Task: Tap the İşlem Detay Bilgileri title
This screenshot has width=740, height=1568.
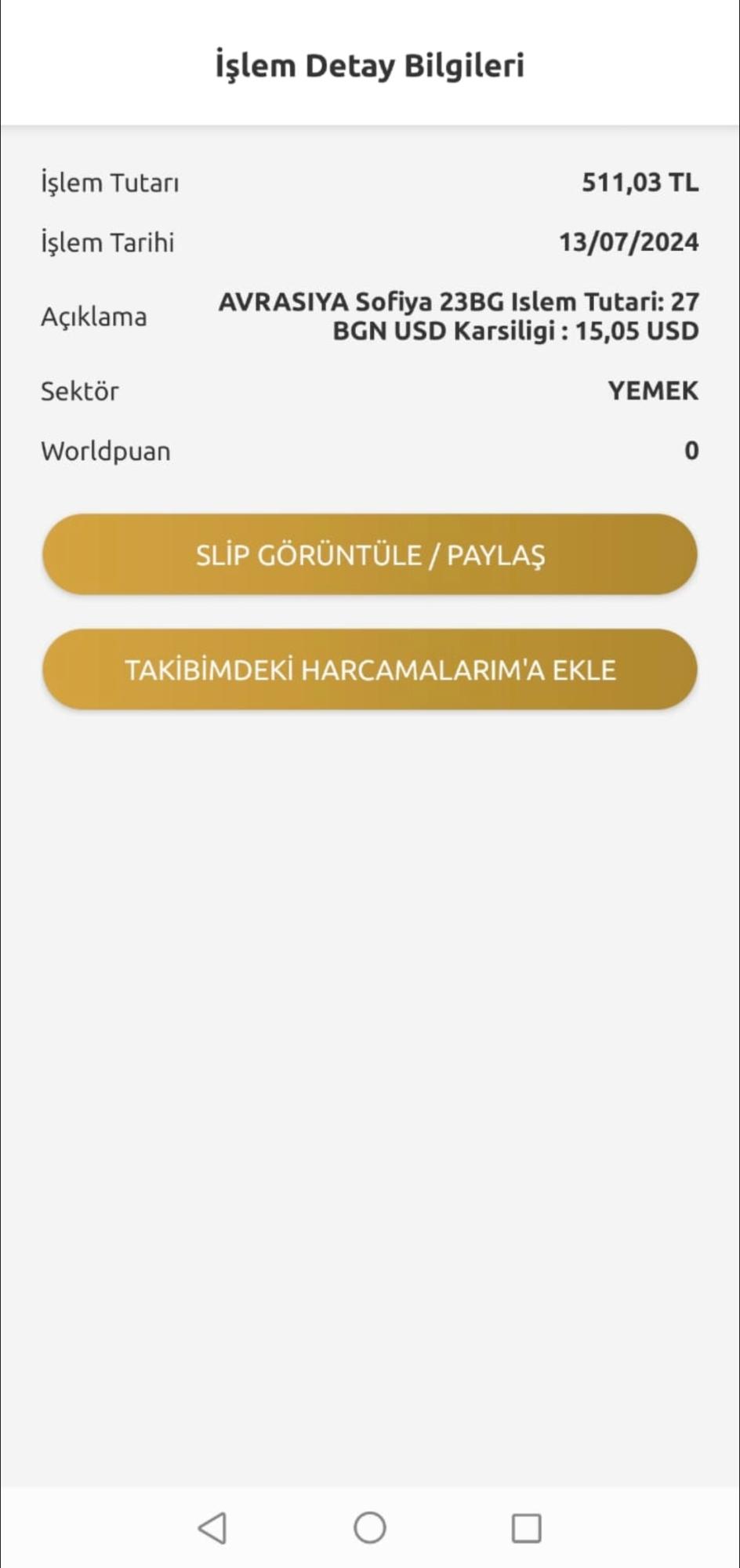Action: click(370, 66)
